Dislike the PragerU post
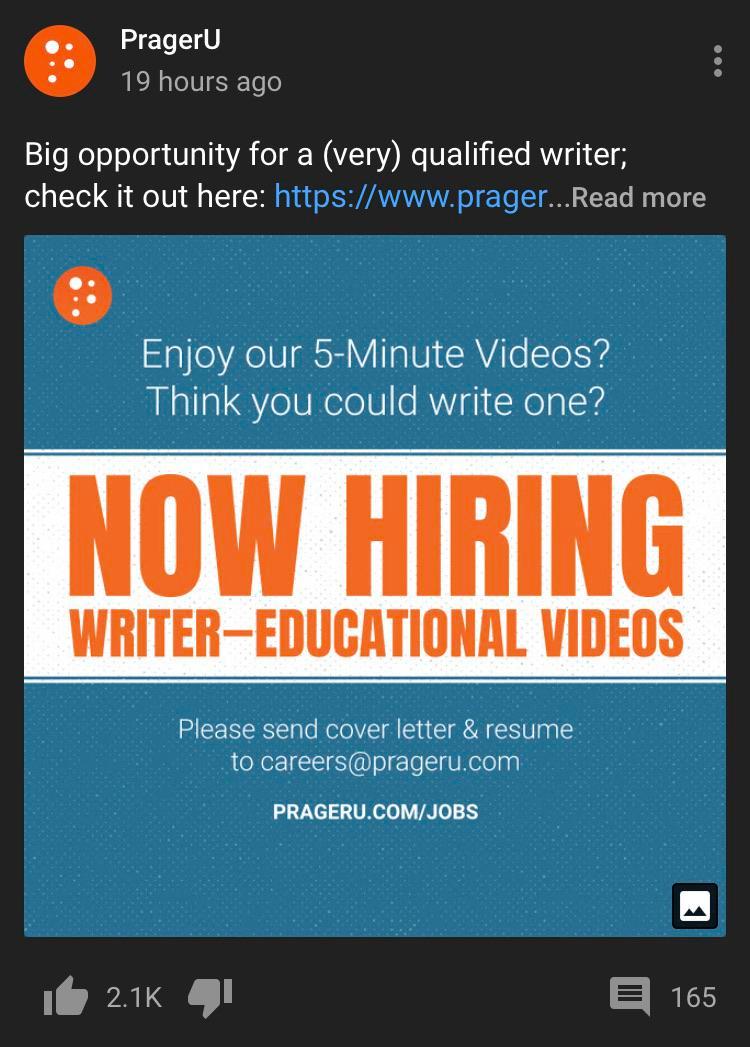 [x=210, y=996]
